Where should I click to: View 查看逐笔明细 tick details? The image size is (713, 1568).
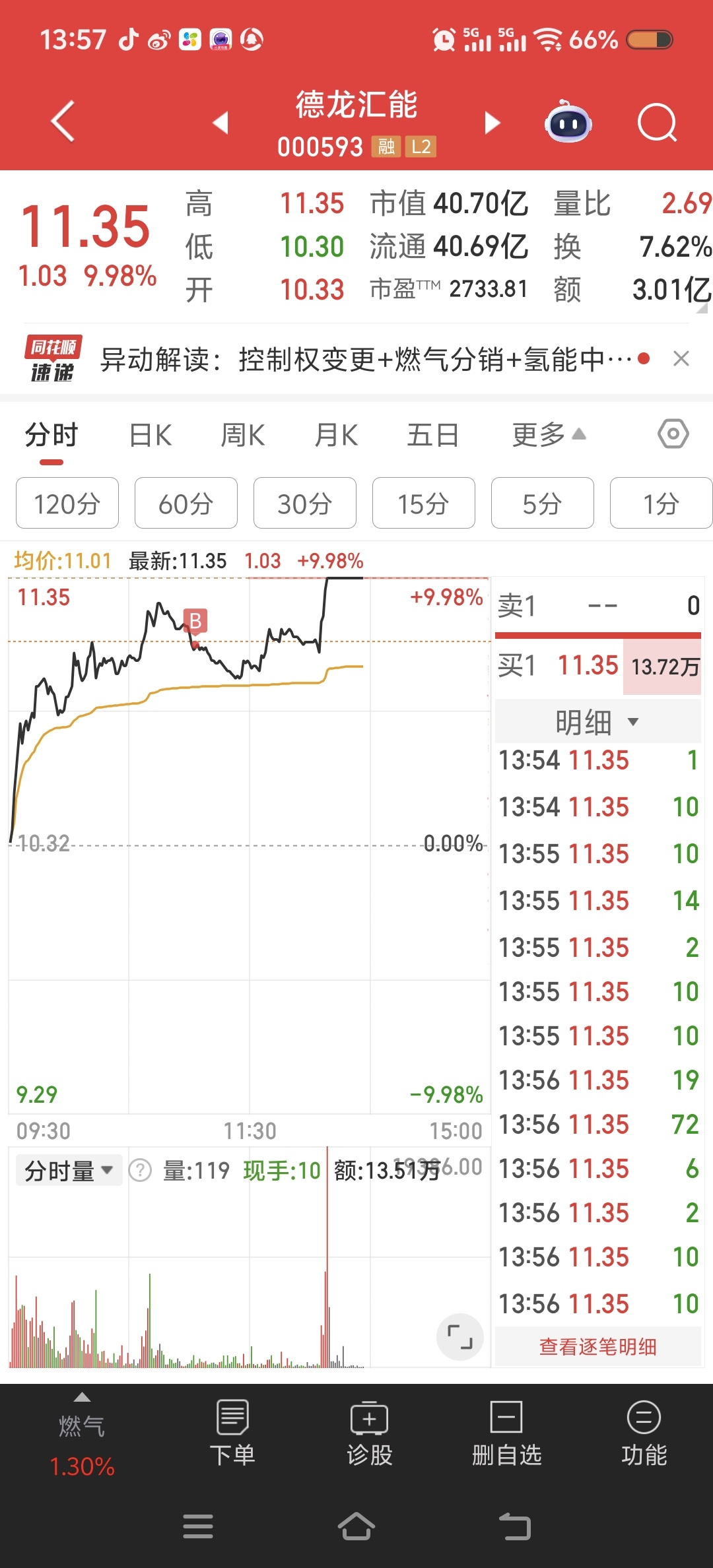click(x=597, y=1347)
